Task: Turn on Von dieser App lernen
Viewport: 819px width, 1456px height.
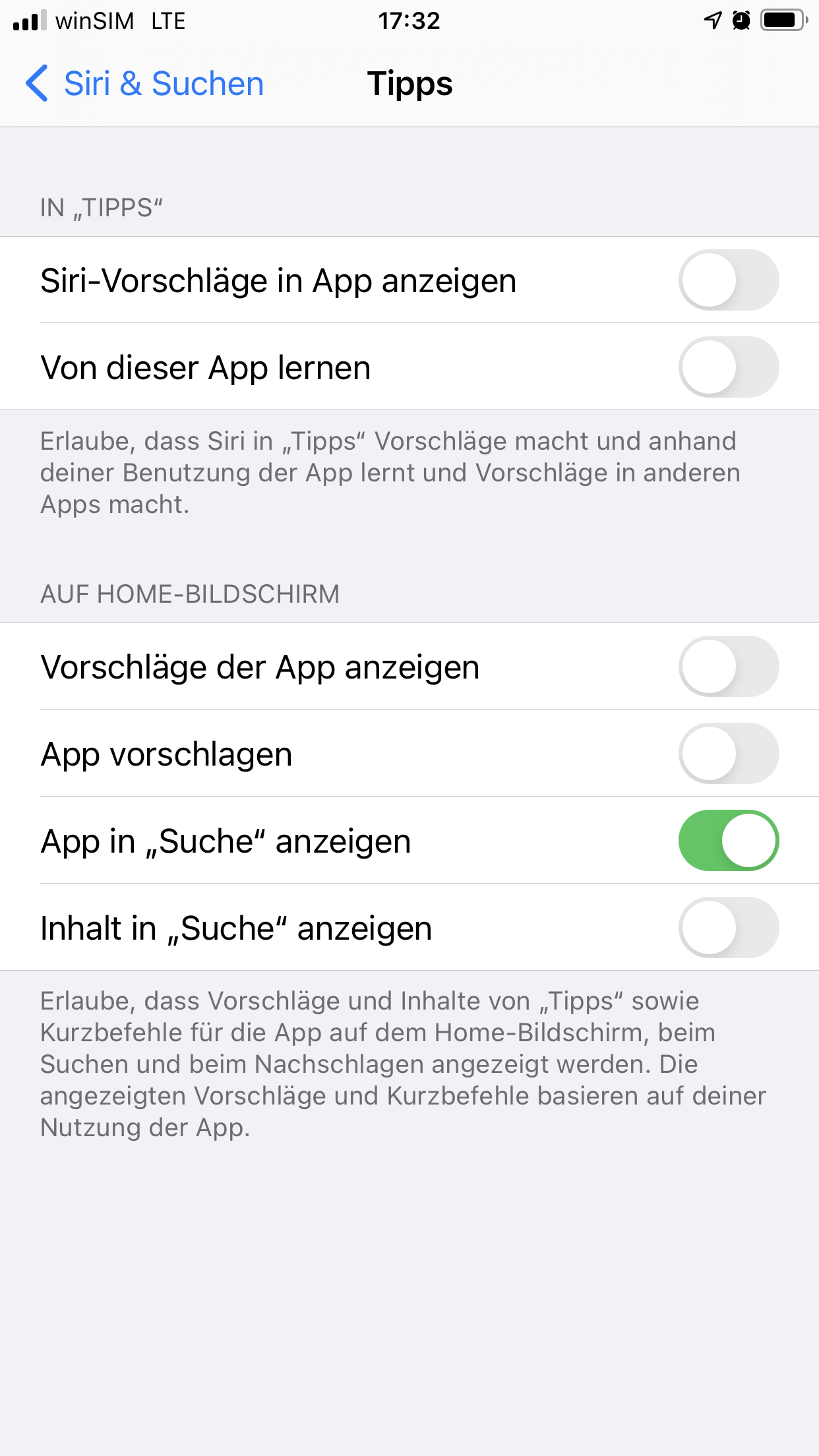Action: pyautogui.click(x=728, y=367)
